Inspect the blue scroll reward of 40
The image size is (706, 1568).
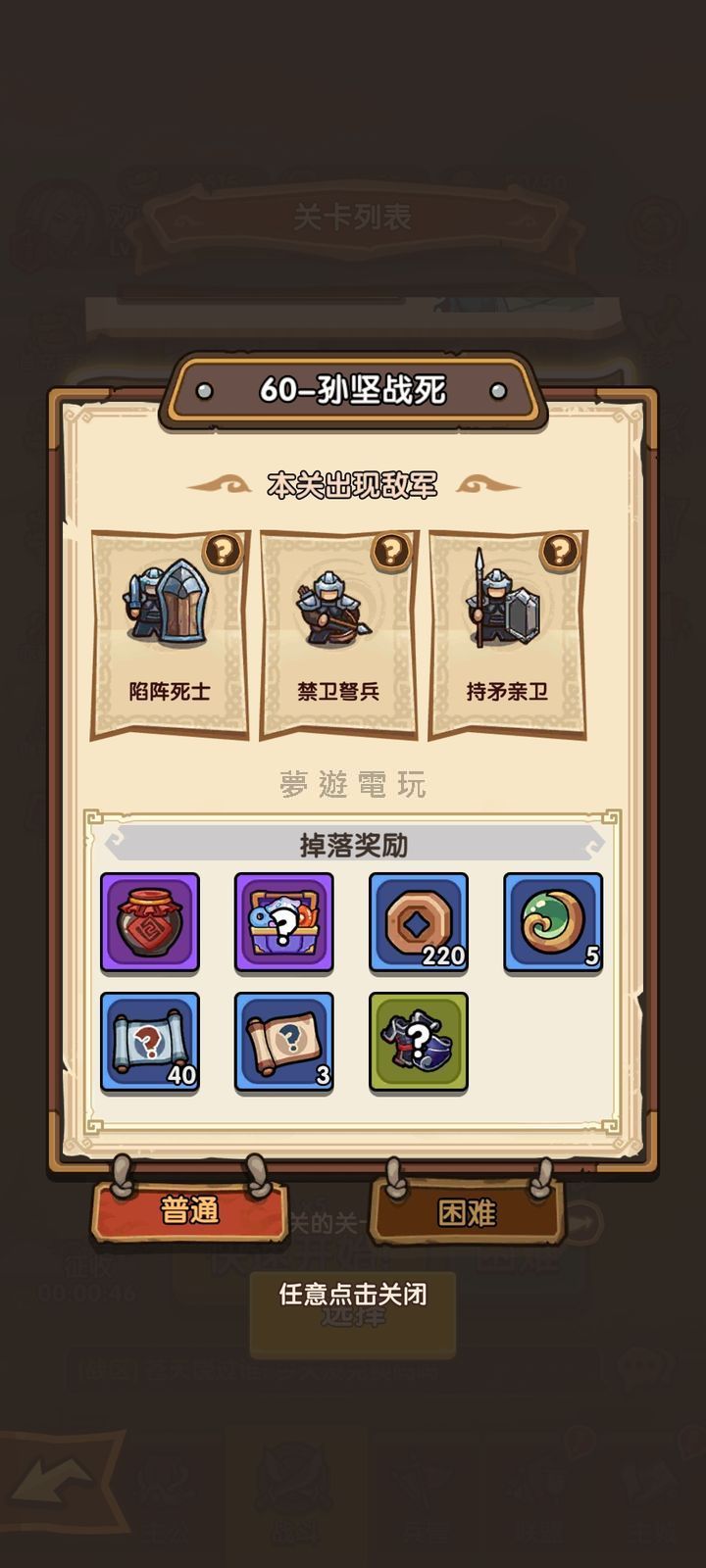point(150,1042)
